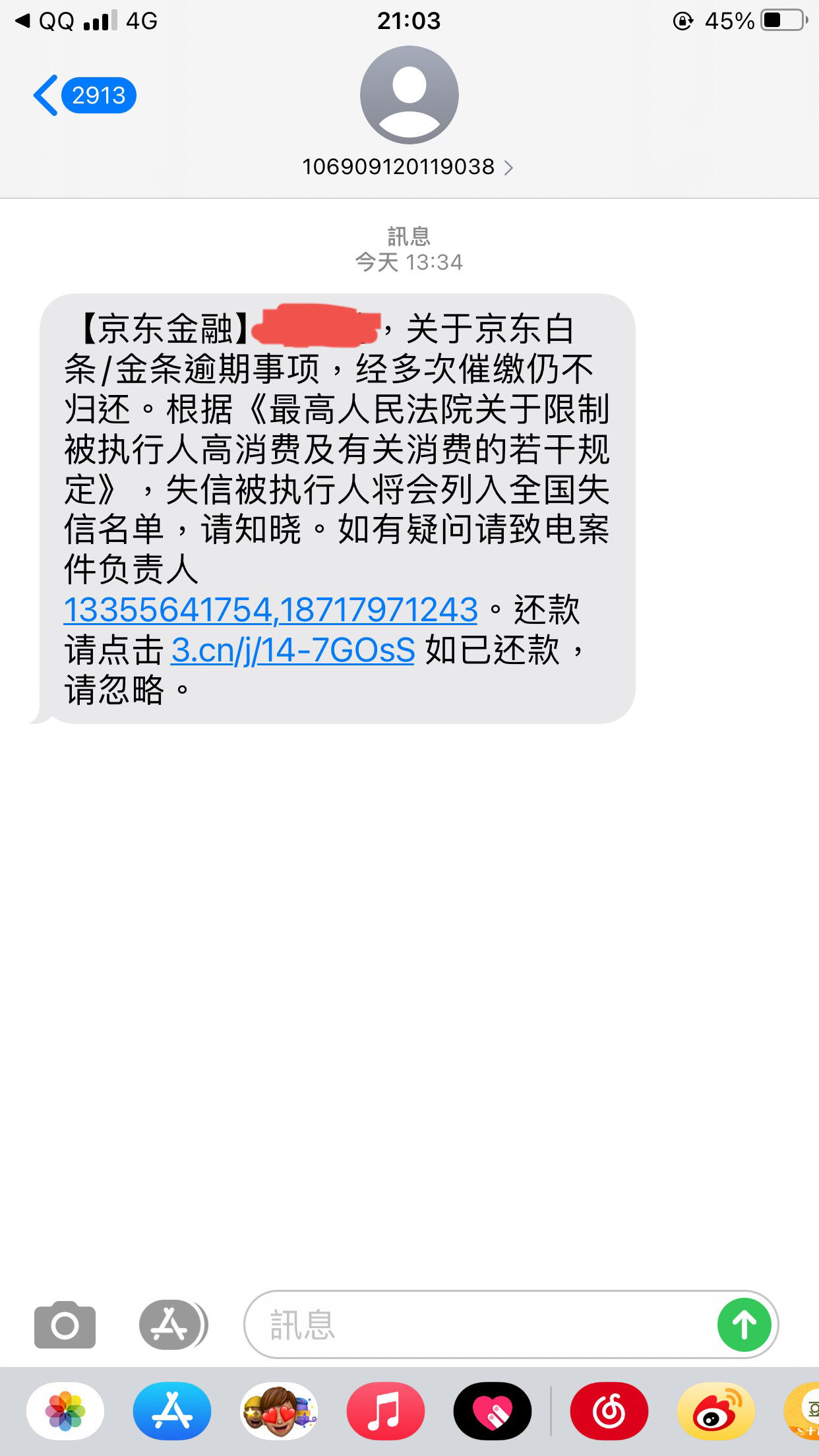The width and height of the screenshot is (819, 1456).
Task: Open the Digital Touch heart app
Action: pos(493,1412)
